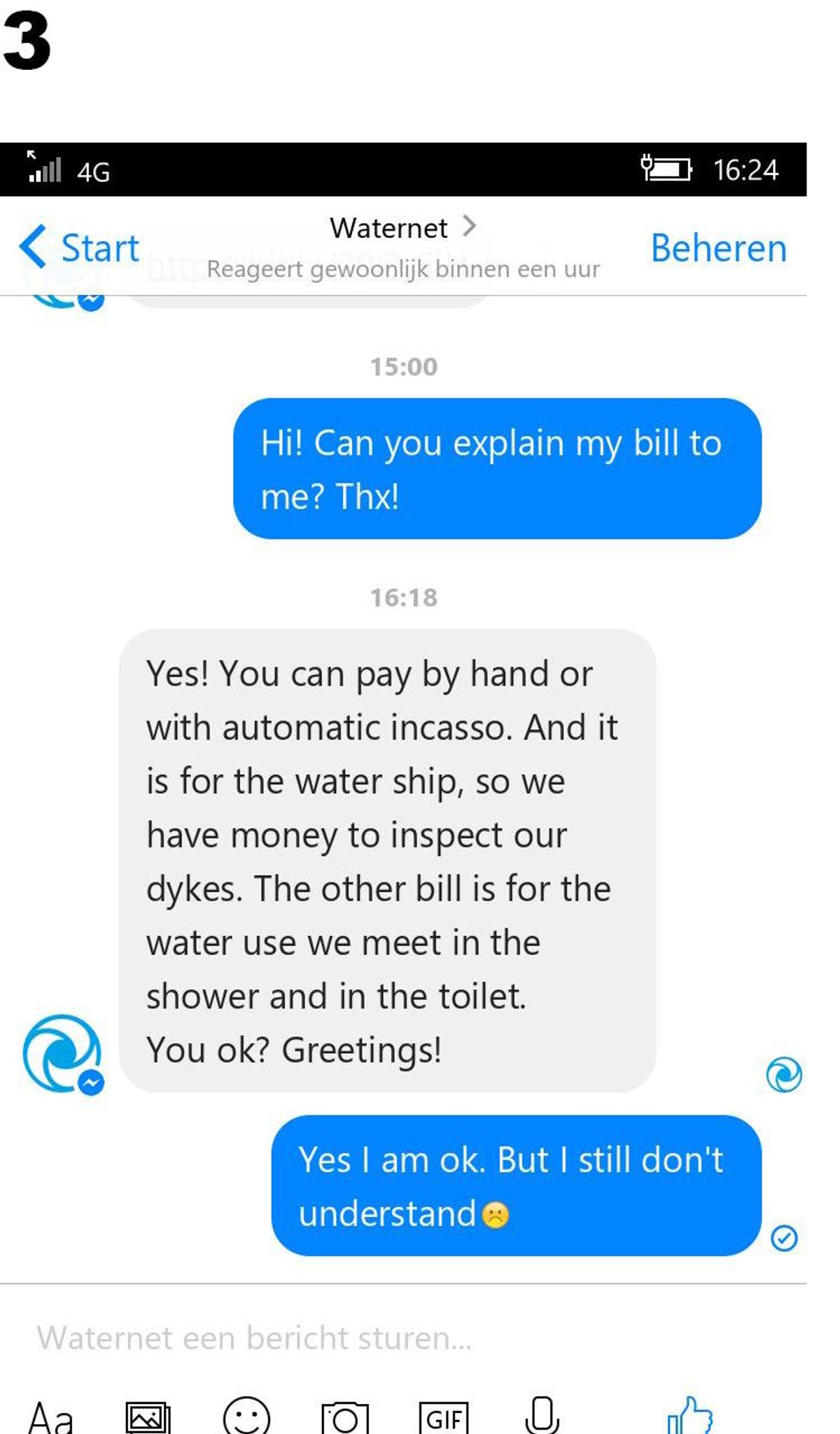Launch the camera to take a photo

pos(344,1417)
